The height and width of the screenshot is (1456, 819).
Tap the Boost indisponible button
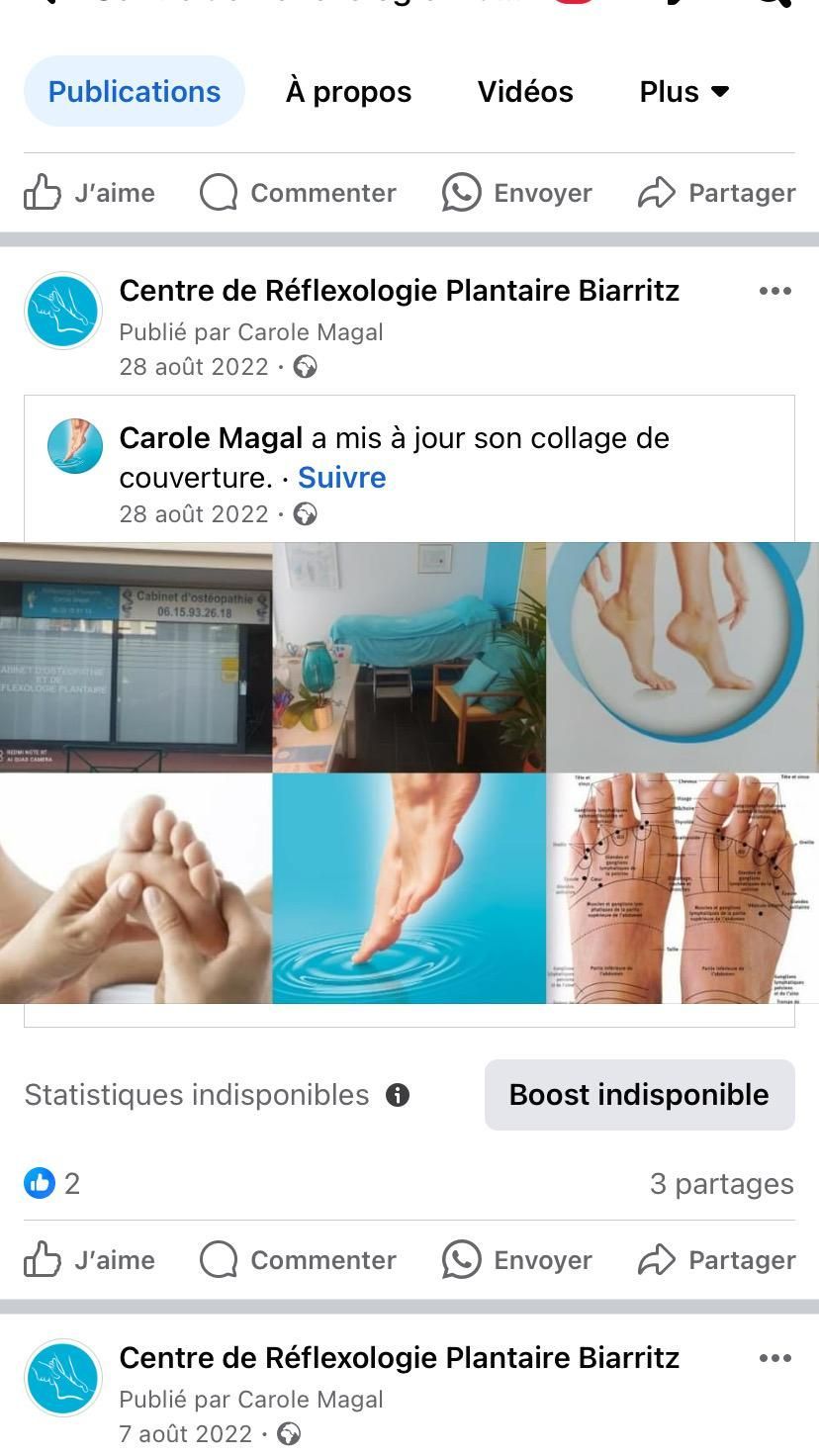[x=639, y=1095]
